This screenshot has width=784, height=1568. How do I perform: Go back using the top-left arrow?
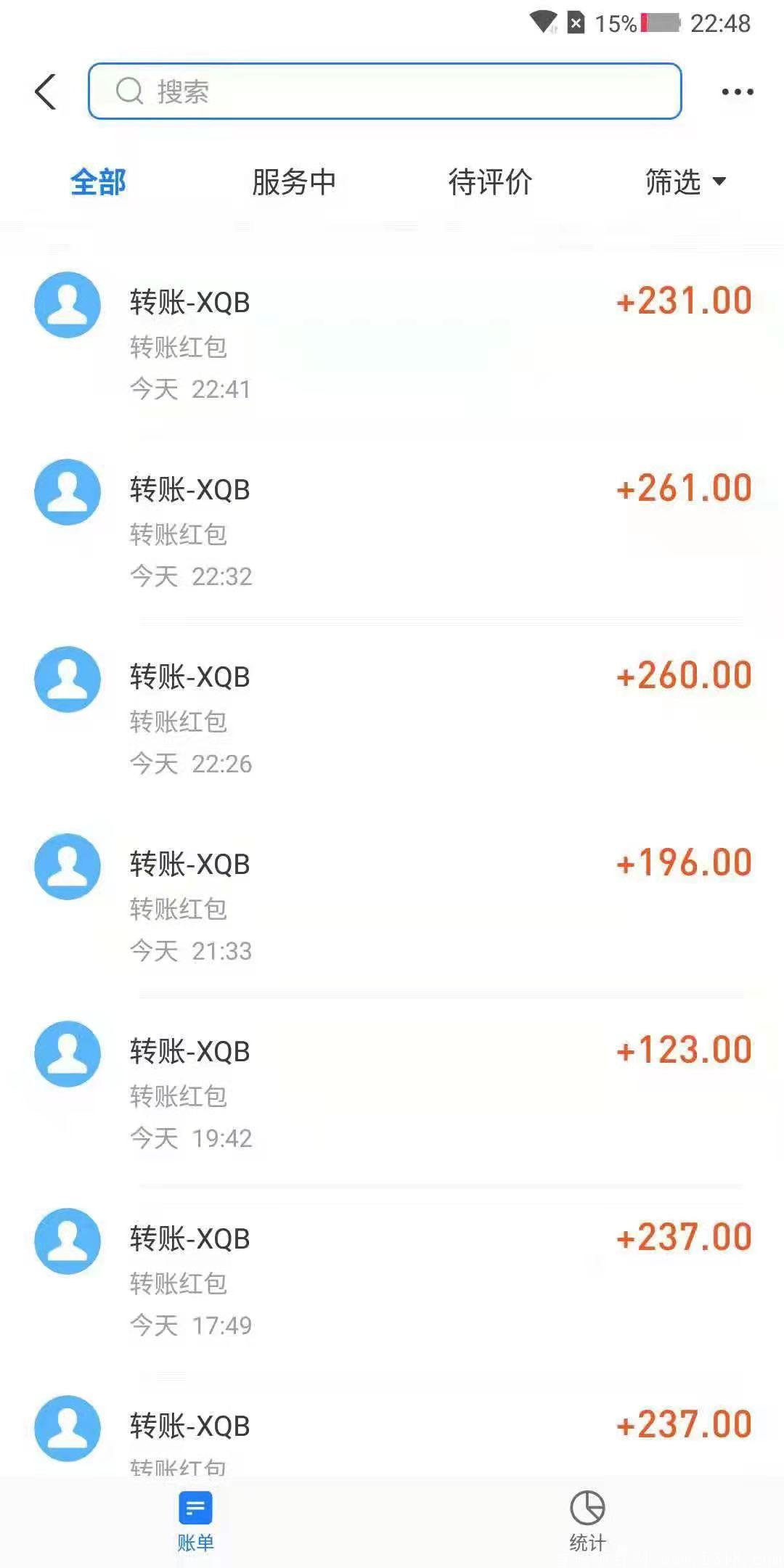(45, 91)
